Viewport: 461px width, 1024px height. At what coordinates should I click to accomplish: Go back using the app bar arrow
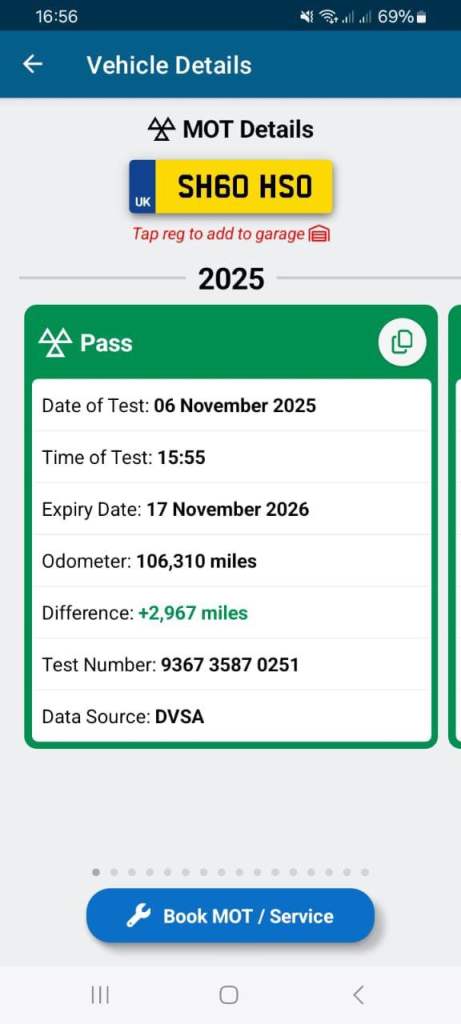pos(33,65)
